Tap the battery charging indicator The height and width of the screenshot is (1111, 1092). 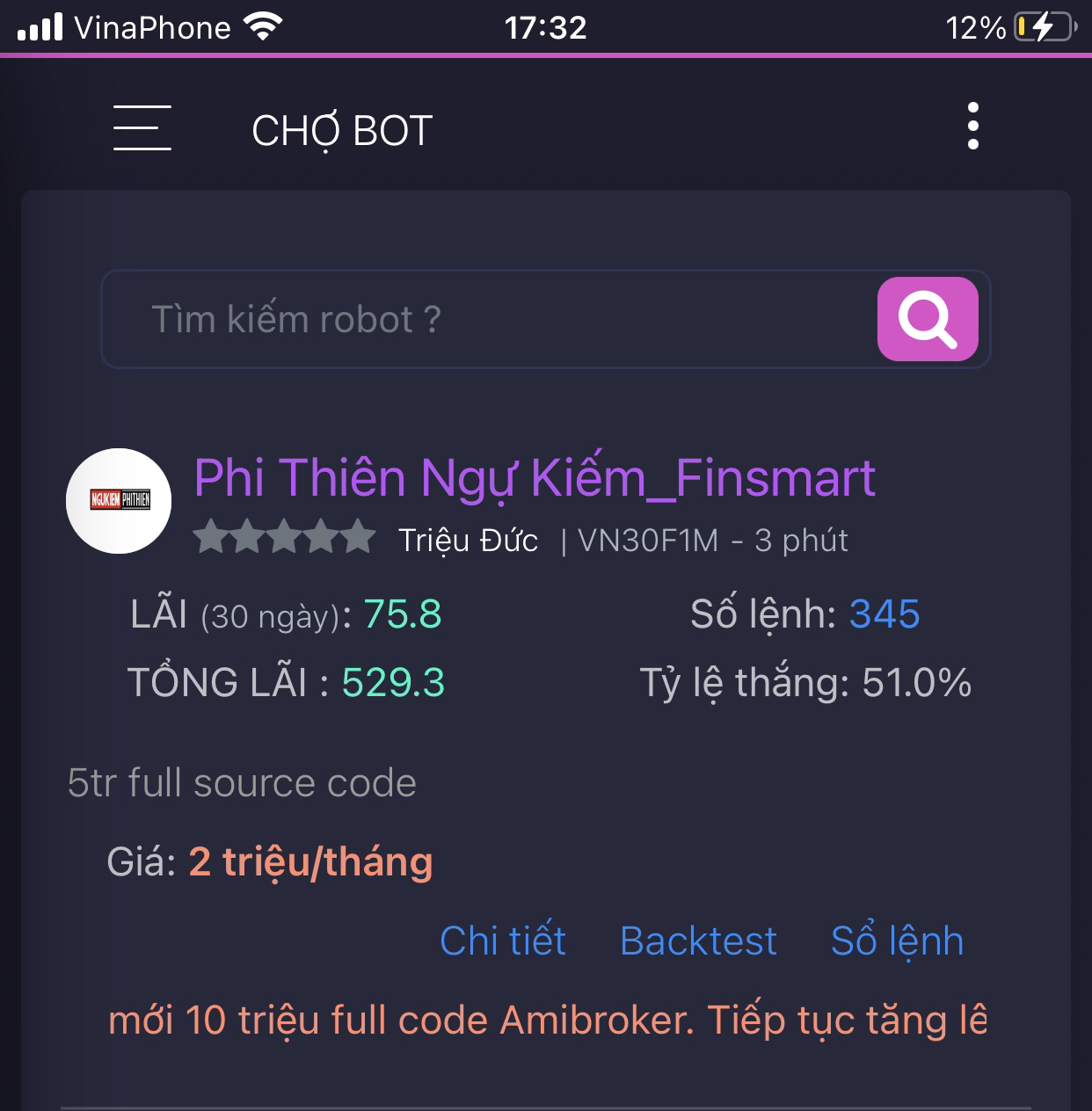click(x=1042, y=27)
